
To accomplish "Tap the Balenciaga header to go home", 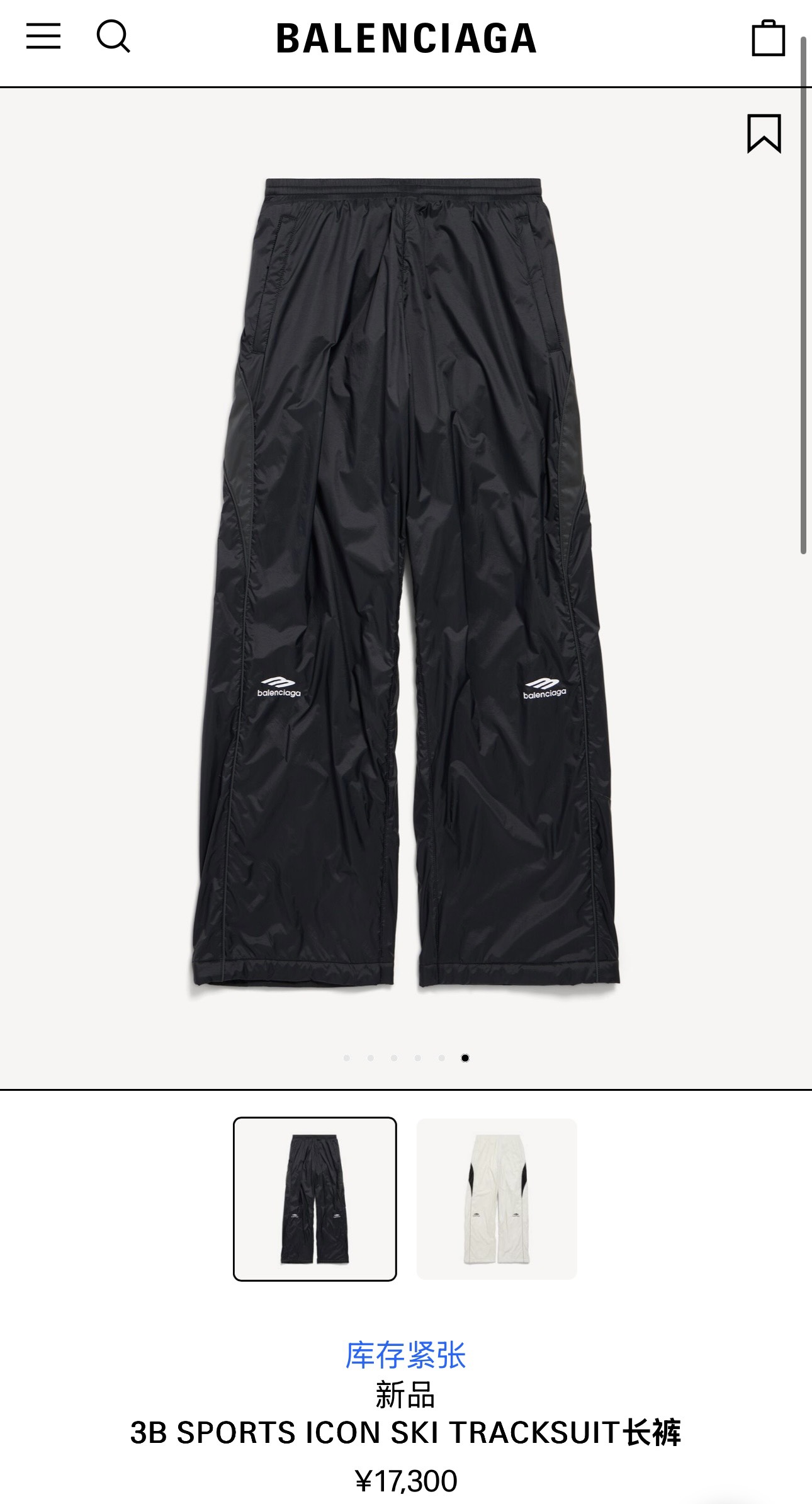I will tap(406, 38).
